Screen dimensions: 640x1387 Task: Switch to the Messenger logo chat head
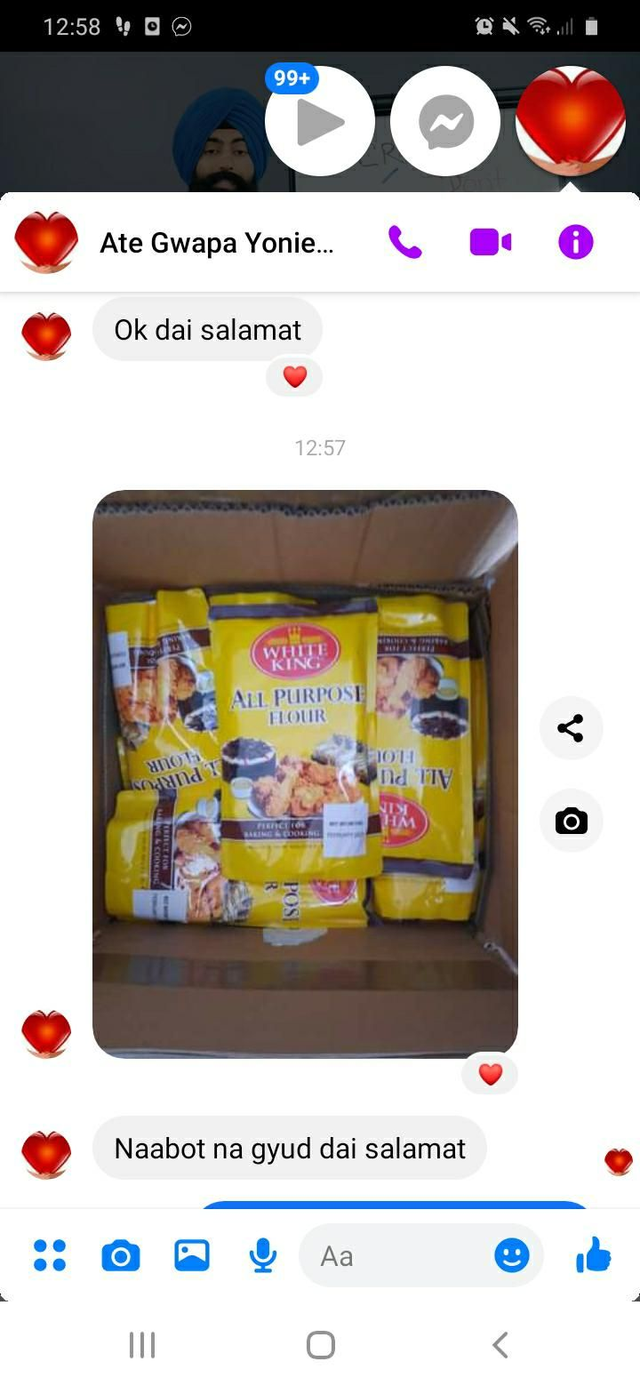tap(445, 122)
